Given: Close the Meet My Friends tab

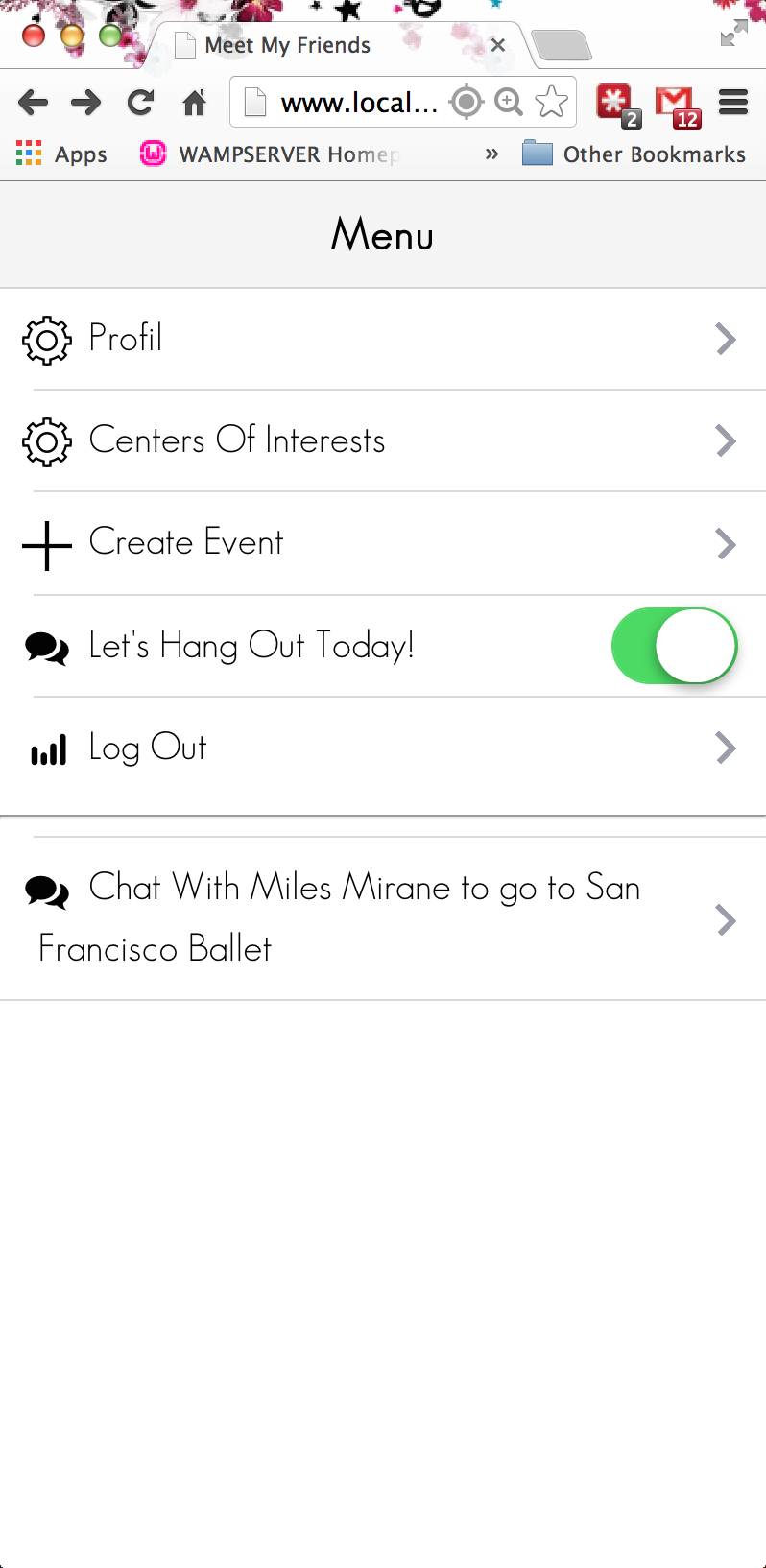Looking at the screenshot, I should click(497, 45).
